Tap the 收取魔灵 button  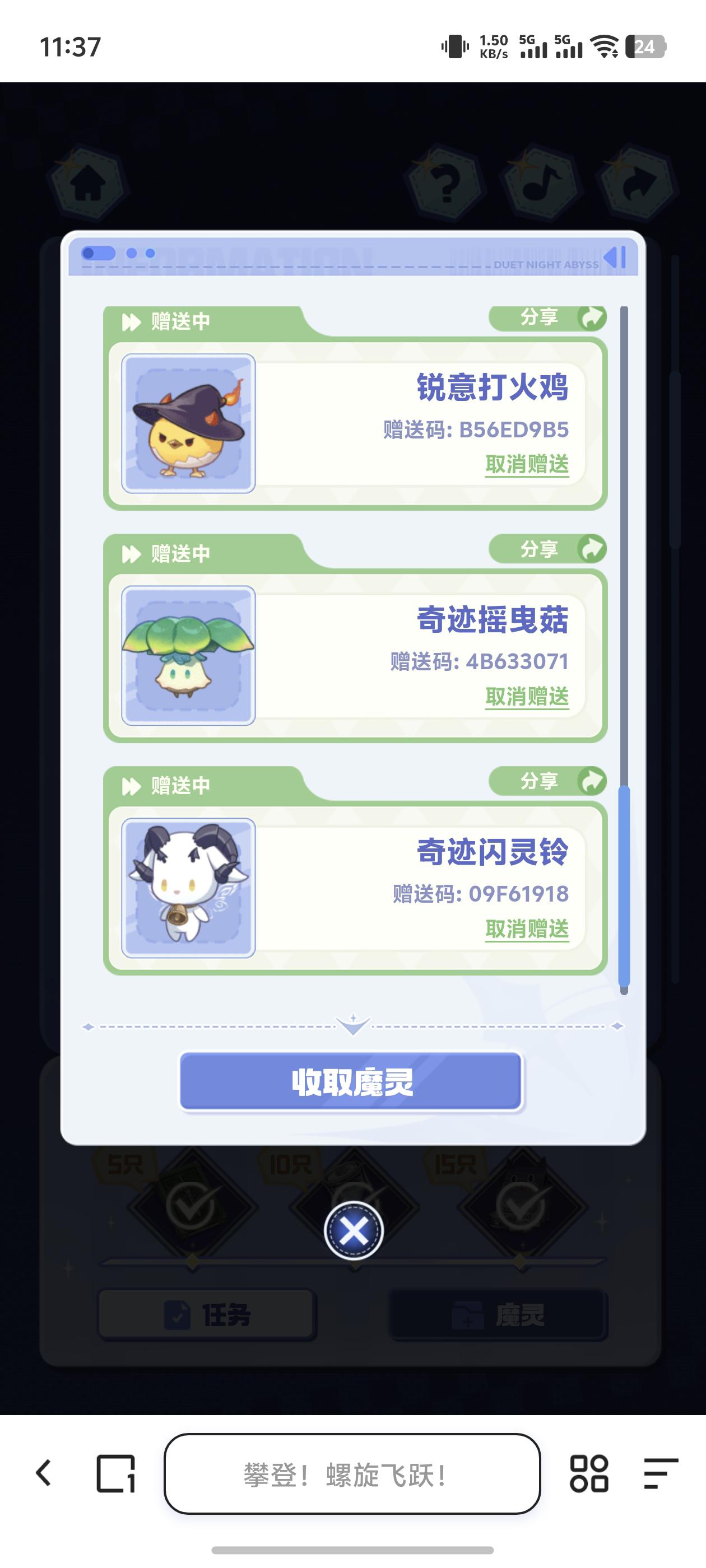[x=351, y=1082]
